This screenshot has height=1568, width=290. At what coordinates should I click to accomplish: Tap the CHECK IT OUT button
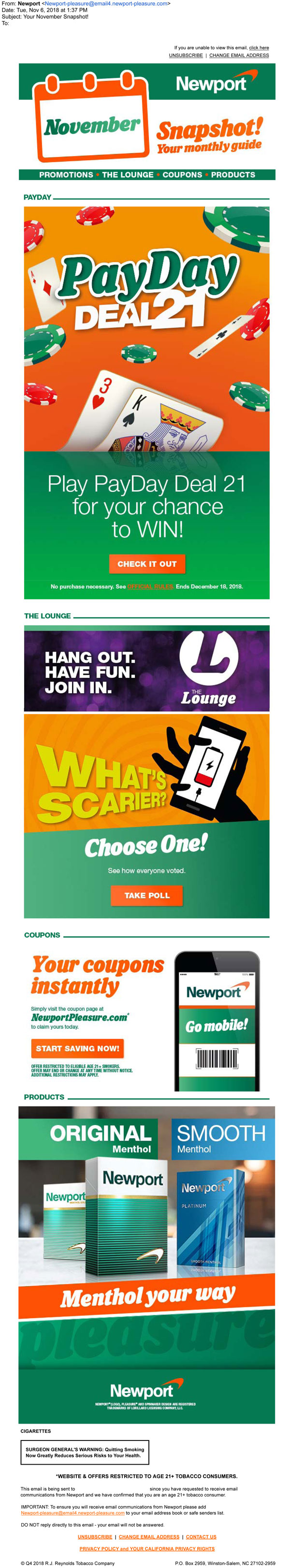coord(147,564)
